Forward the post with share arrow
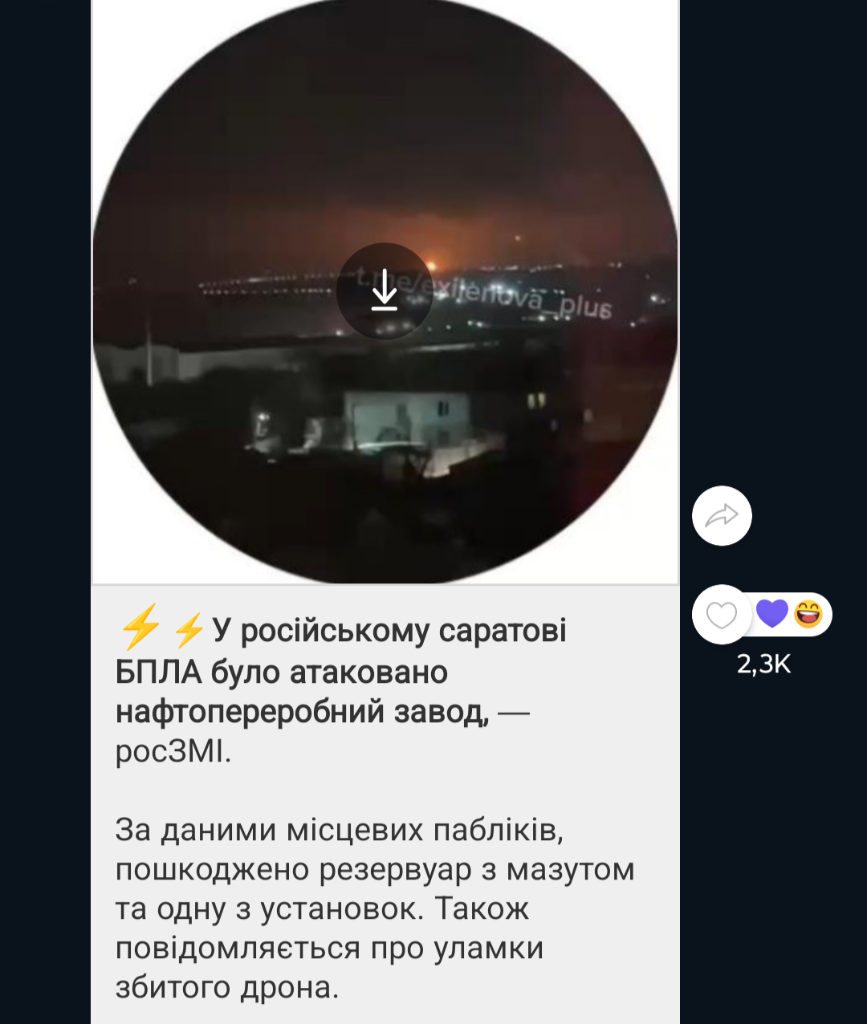The image size is (867, 1024). (x=721, y=516)
